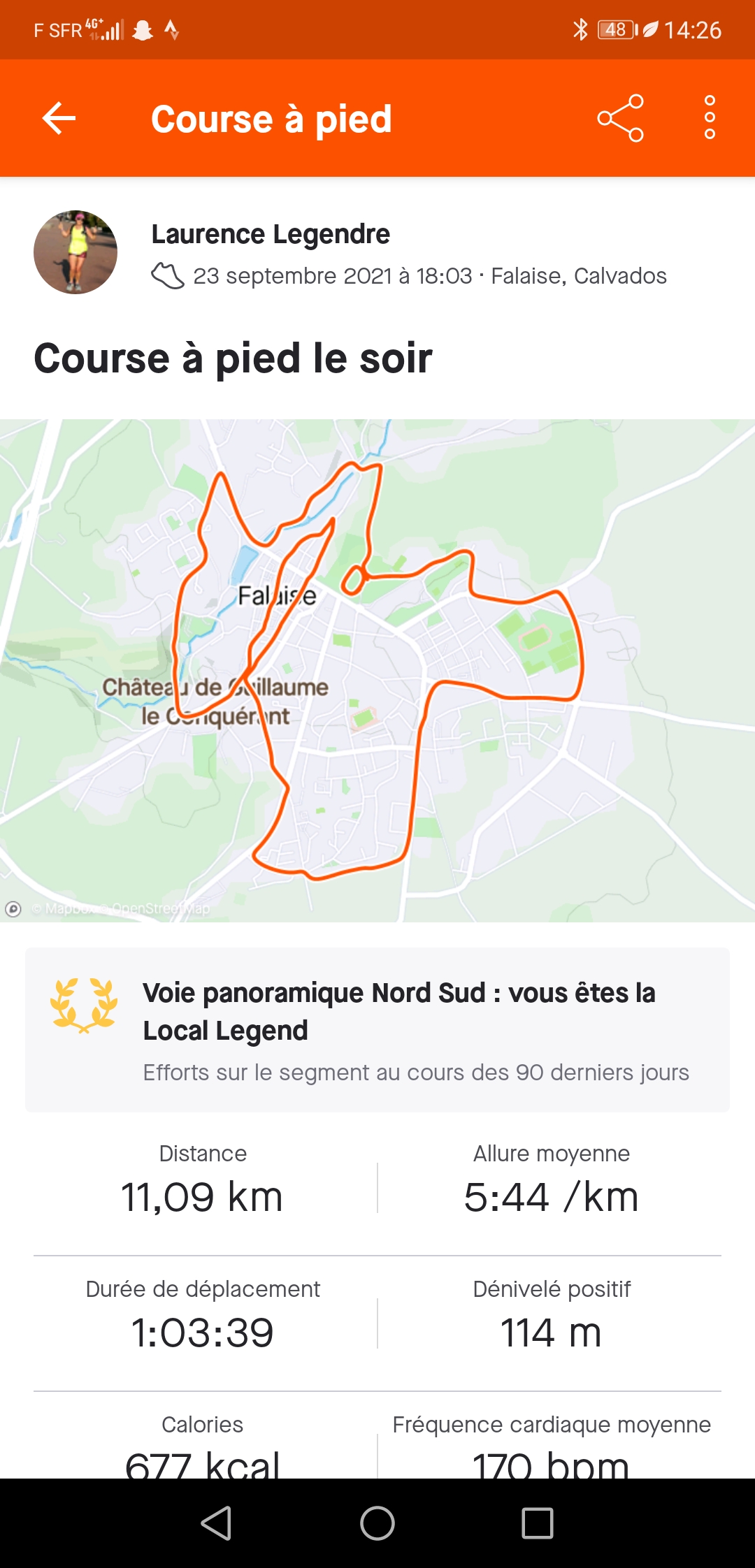Open Laurence Legendre's profile picture
Viewport: 755px width, 1568px height.
click(75, 252)
